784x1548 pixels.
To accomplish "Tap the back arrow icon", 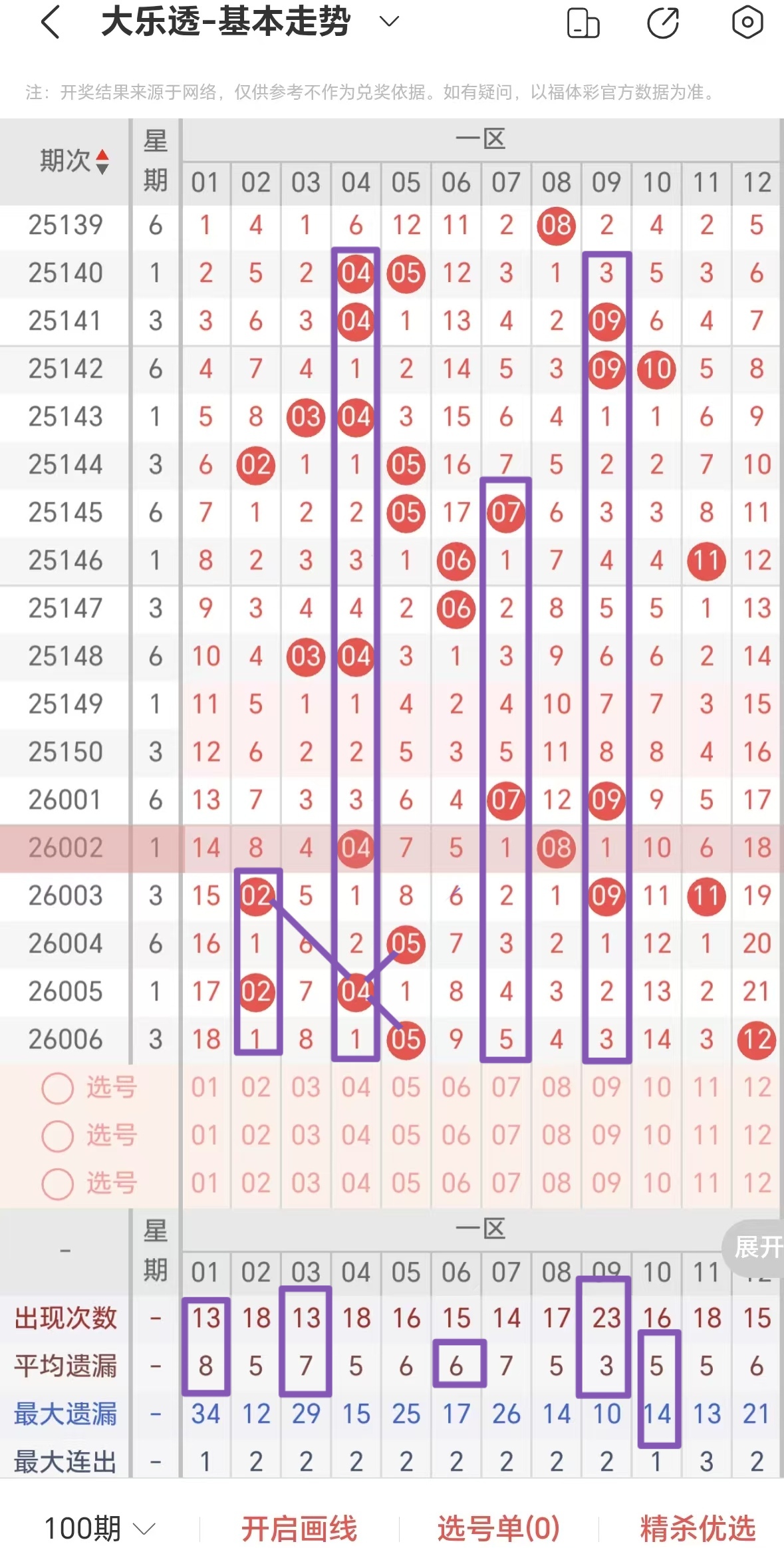I will 49,21.
